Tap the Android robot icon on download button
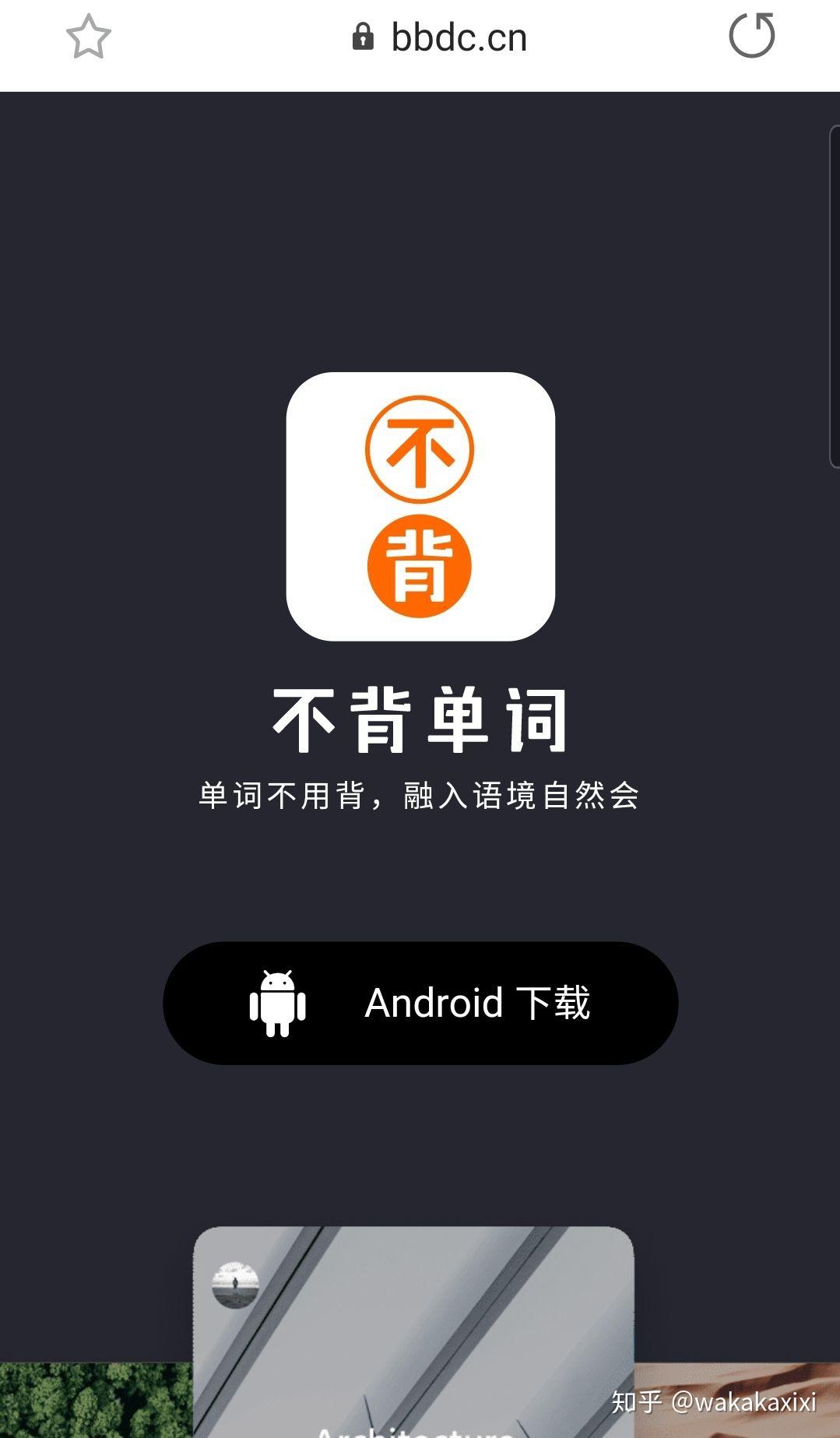Screen dimensions: 840x1438 [x=279, y=1004]
